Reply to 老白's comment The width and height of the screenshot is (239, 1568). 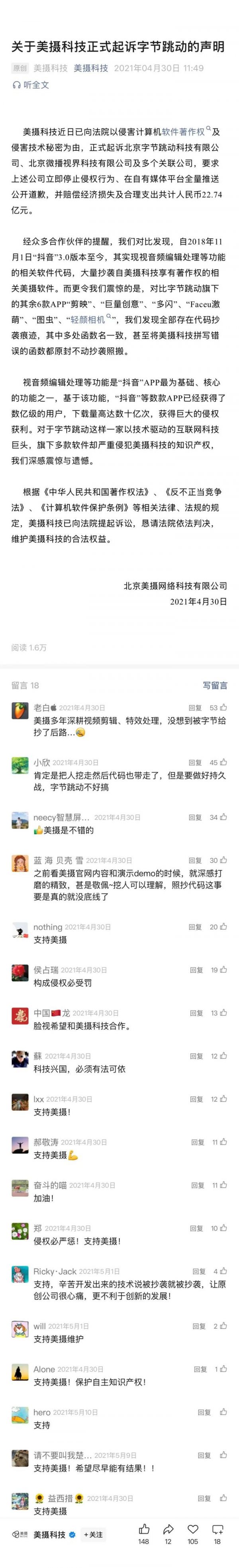point(195,708)
